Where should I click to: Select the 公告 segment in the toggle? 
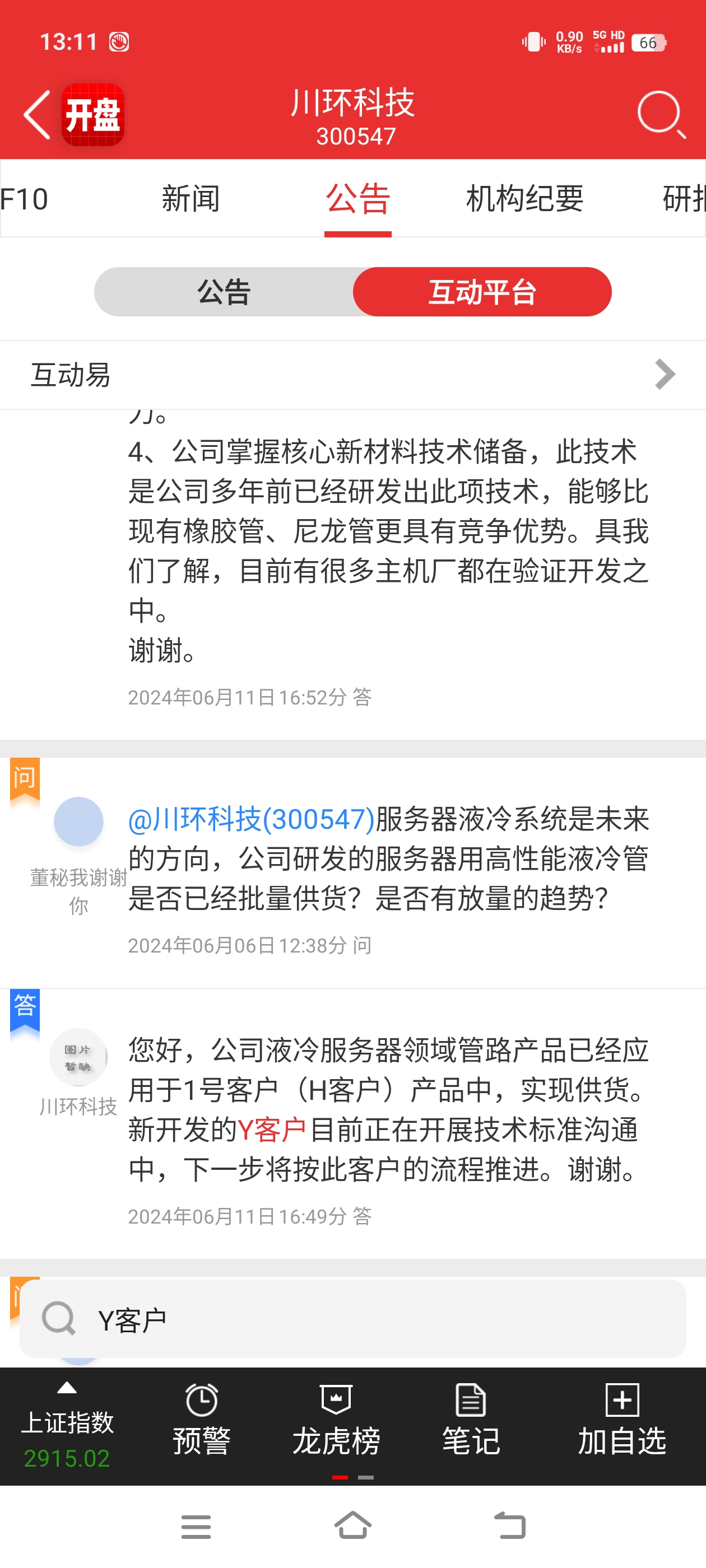coord(224,292)
